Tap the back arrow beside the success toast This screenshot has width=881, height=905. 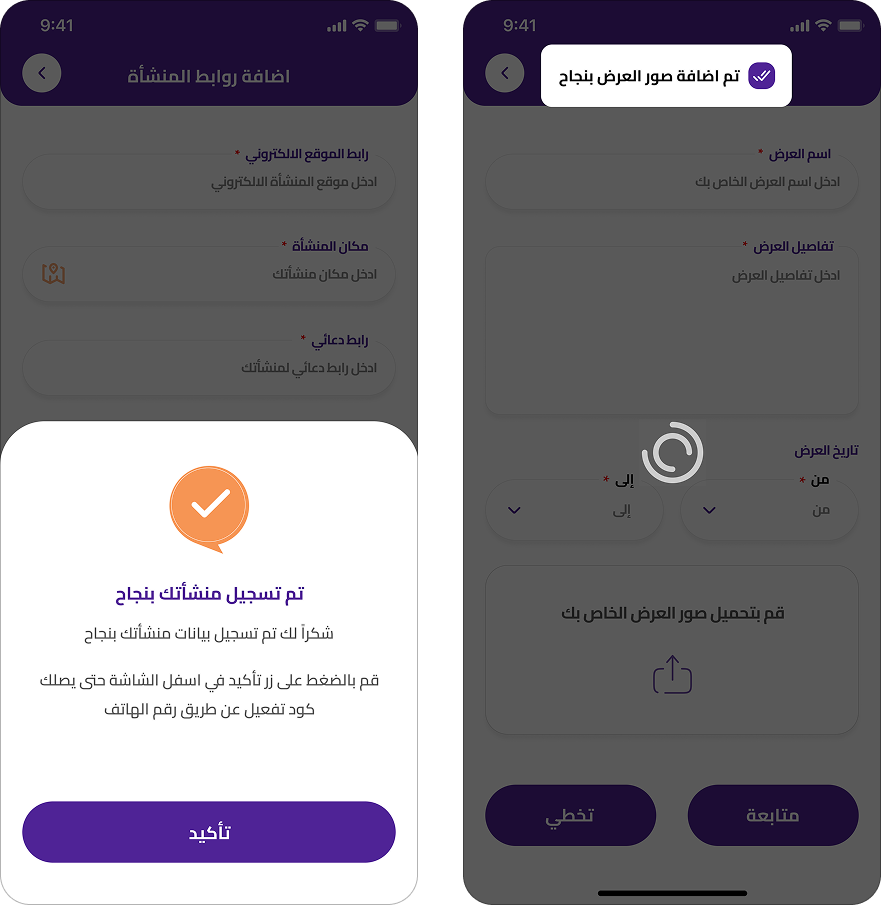tap(505, 73)
